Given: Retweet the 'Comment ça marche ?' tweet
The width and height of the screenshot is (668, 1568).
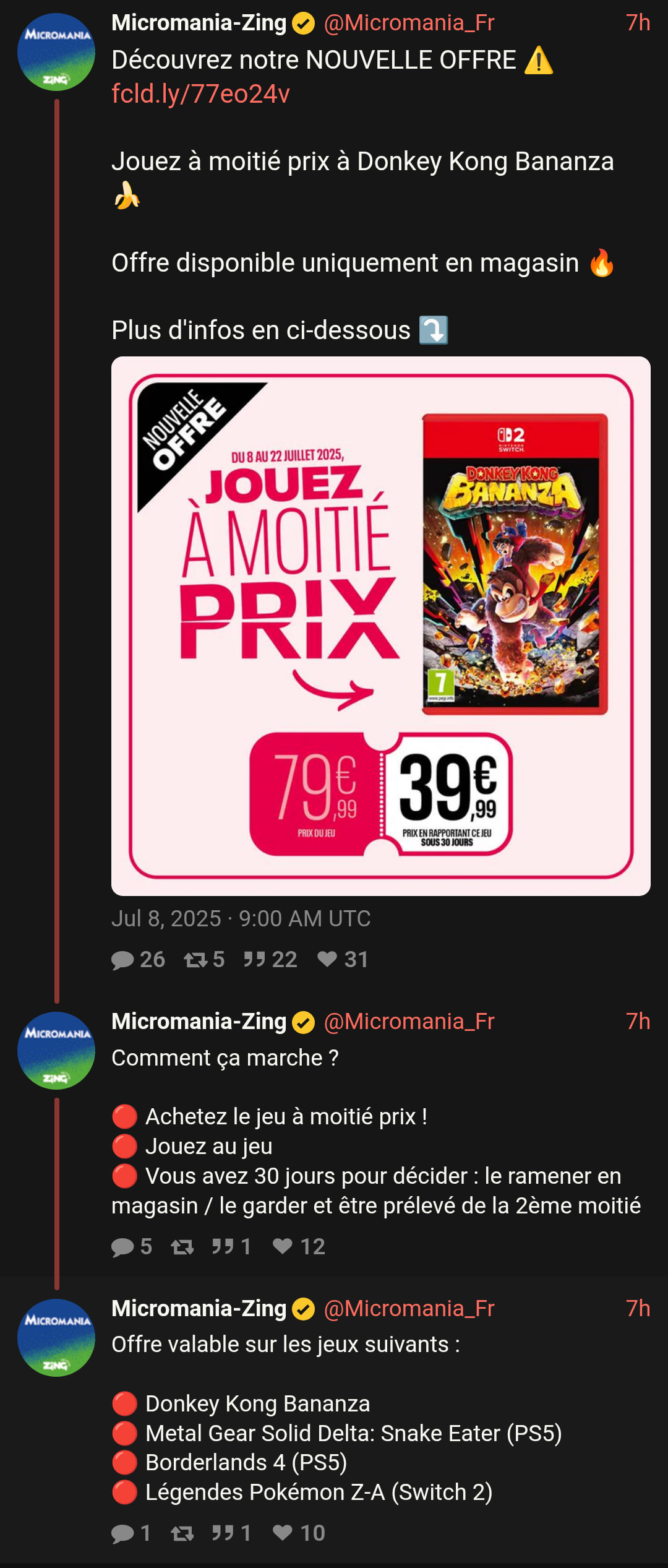Looking at the screenshot, I should [182, 1247].
